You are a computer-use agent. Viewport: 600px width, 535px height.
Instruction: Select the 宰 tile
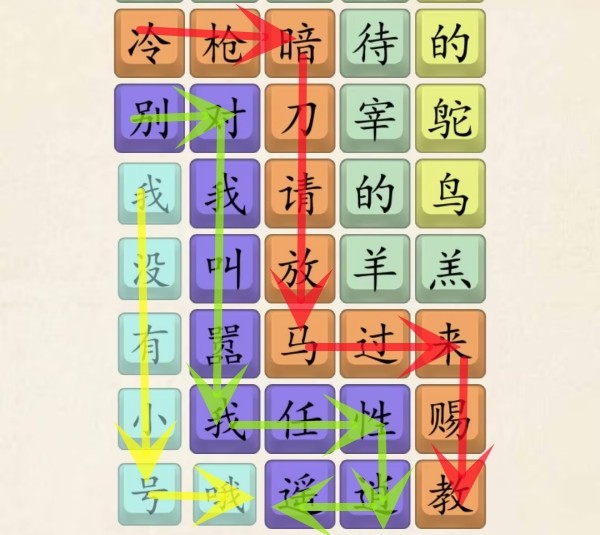[375, 118]
